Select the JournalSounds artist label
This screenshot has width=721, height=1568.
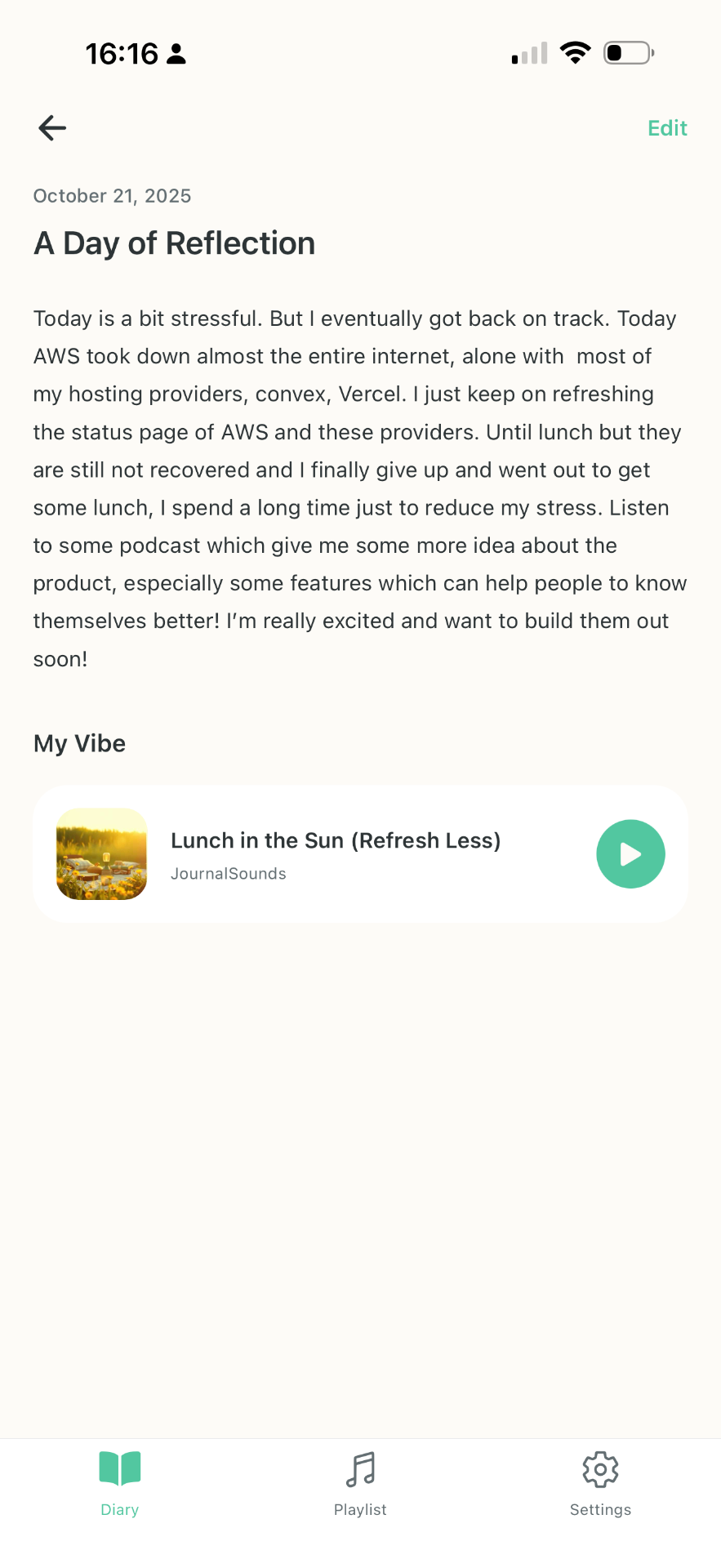click(x=229, y=873)
